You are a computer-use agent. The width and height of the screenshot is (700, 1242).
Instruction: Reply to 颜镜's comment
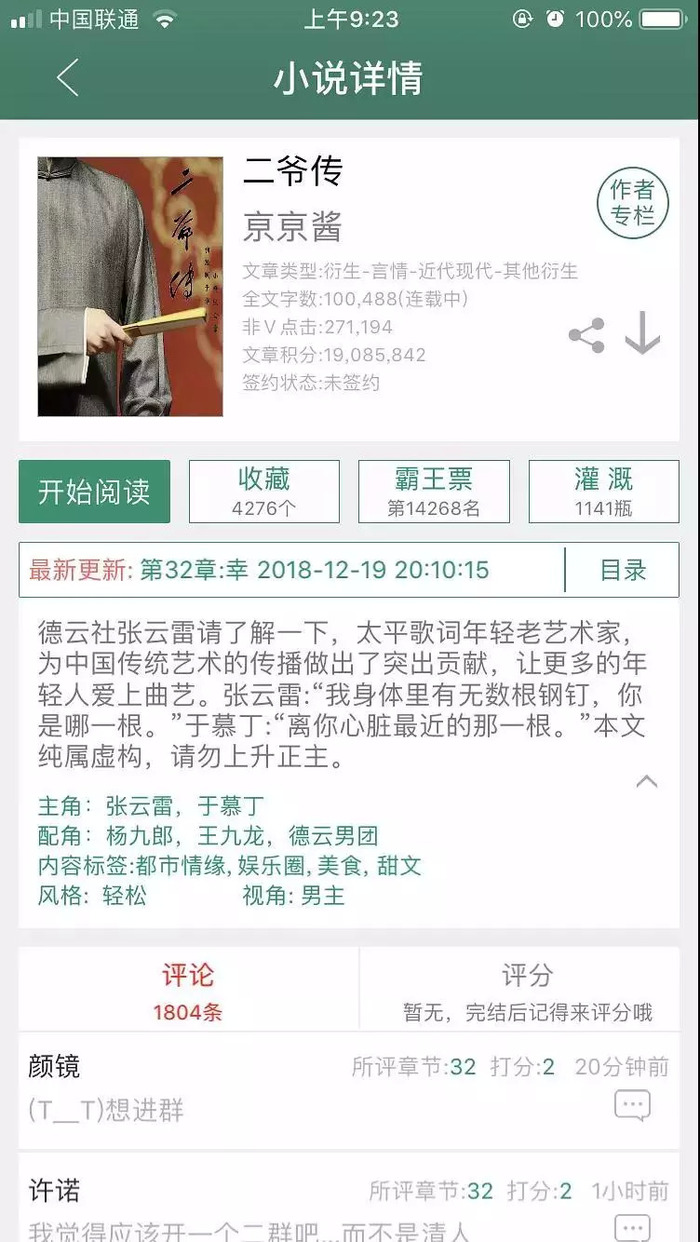(x=632, y=1106)
